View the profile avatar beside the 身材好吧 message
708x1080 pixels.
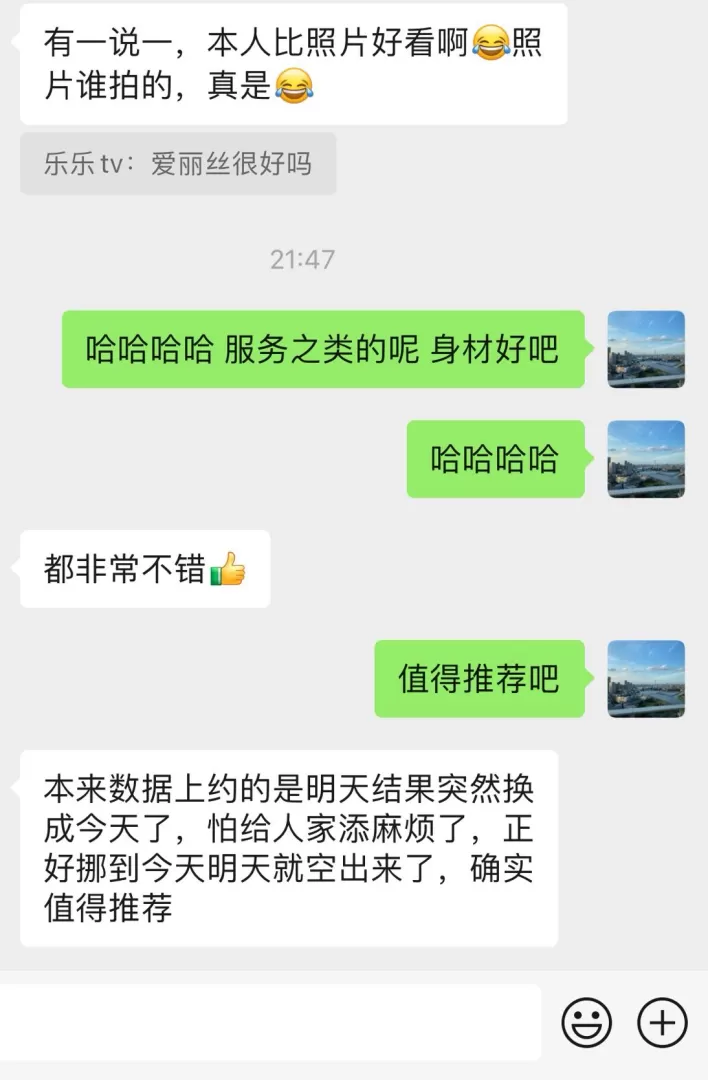[x=646, y=349]
